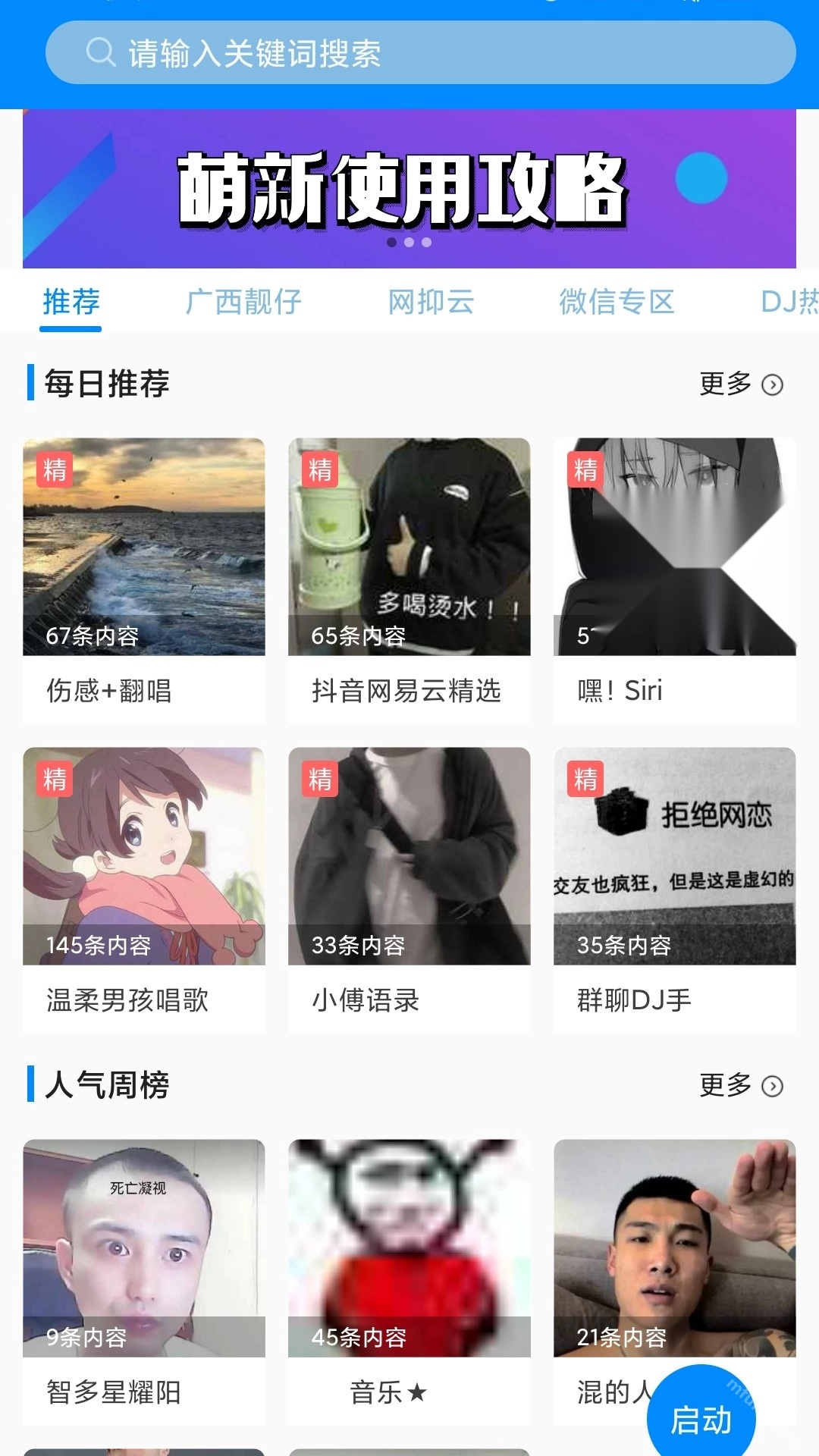The image size is (819, 1456).
Task: Open the 温柔男孩唱歌 collection
Action: [x=144, y=890]
